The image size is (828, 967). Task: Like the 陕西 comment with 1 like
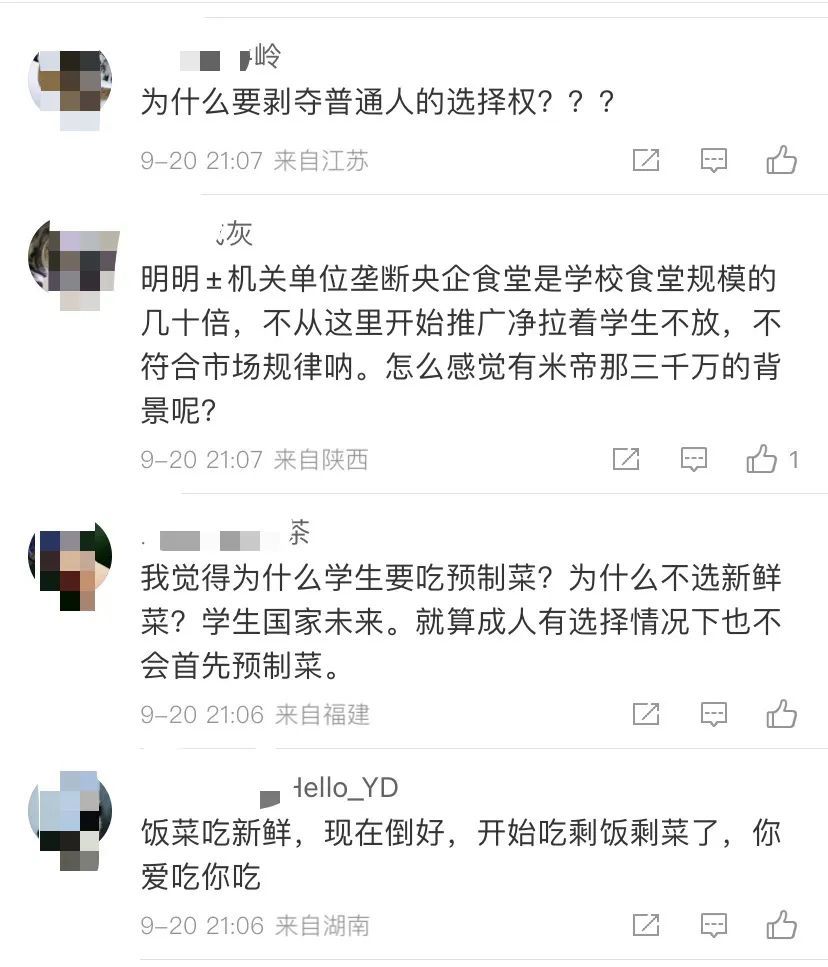pos(762,459)
